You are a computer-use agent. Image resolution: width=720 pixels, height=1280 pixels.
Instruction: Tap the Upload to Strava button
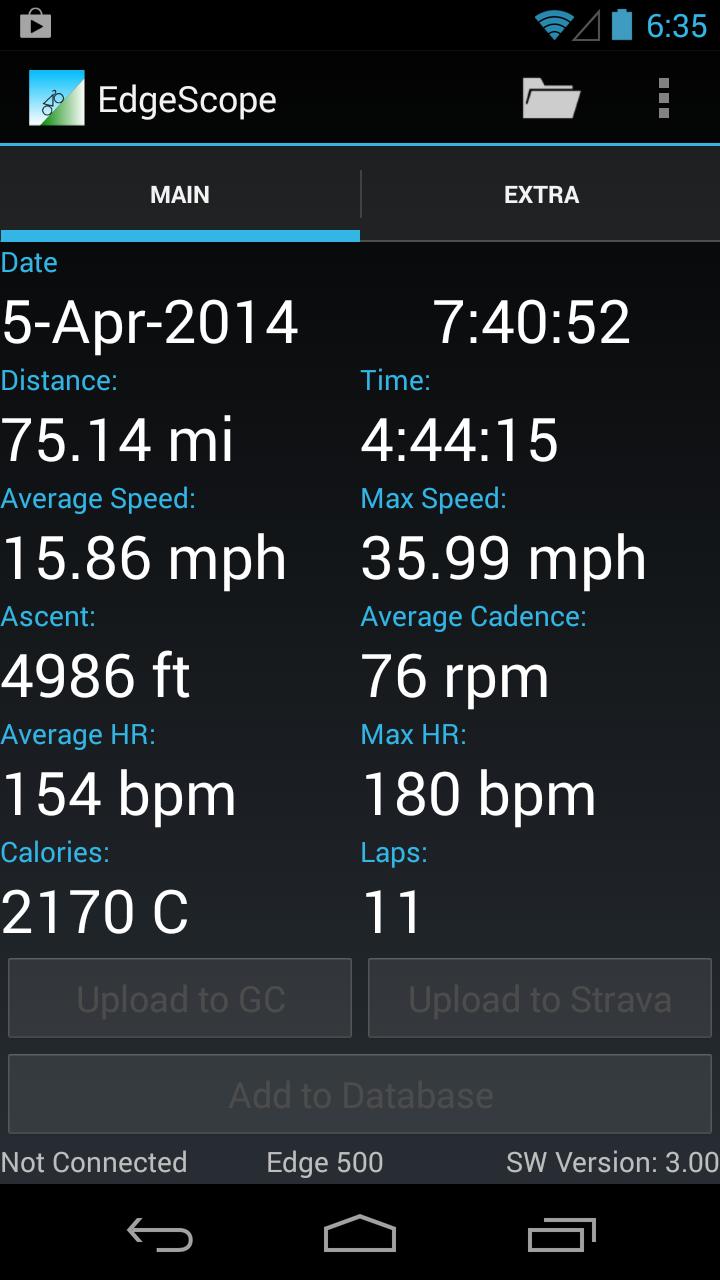(x=540, y=998)
